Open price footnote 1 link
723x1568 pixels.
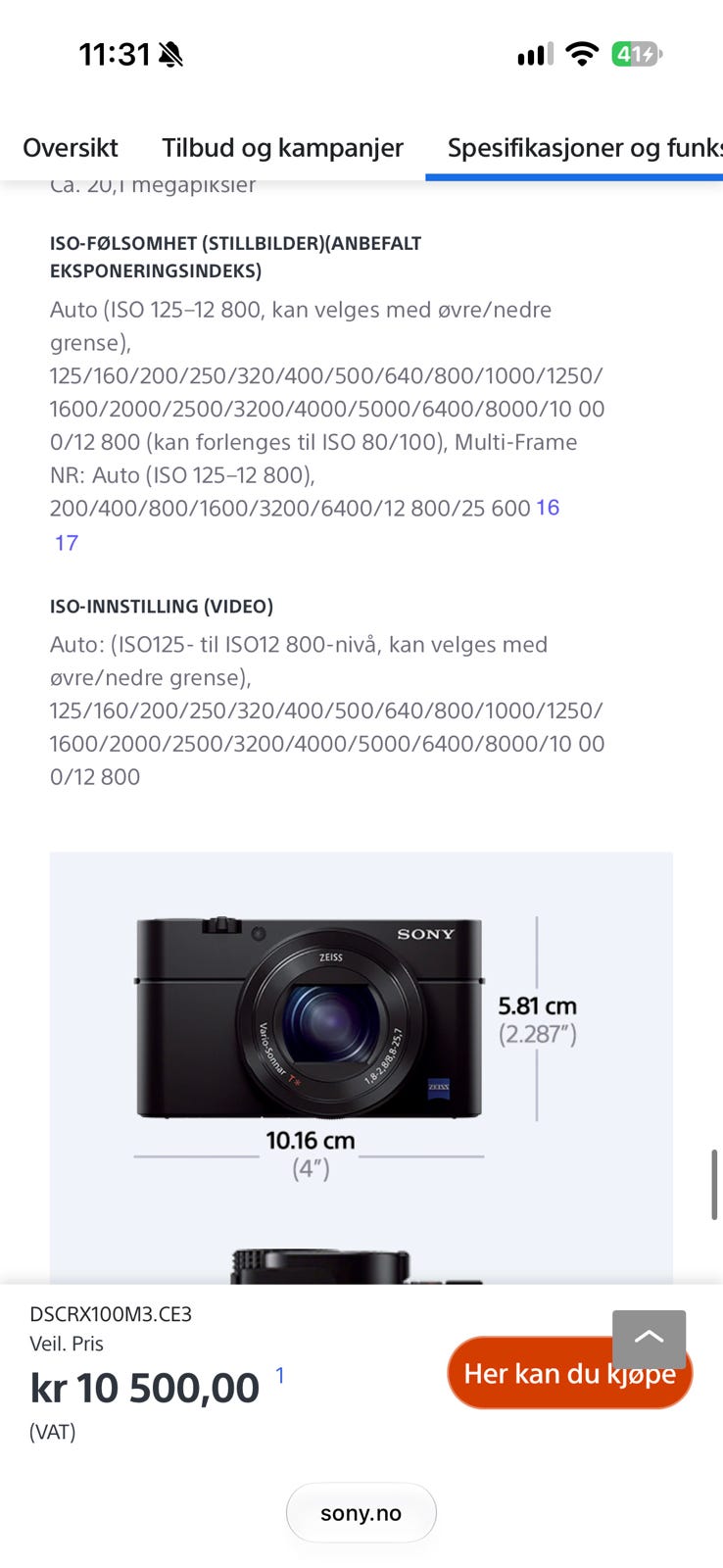point(280,1375)
